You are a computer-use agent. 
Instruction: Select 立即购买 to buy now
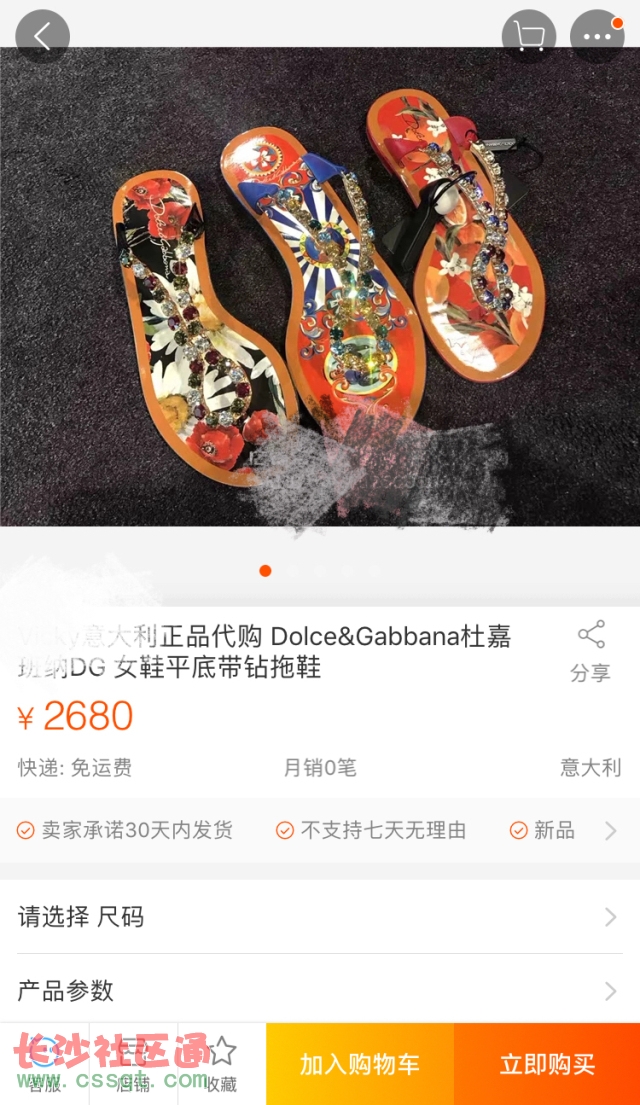(547, 1064)
